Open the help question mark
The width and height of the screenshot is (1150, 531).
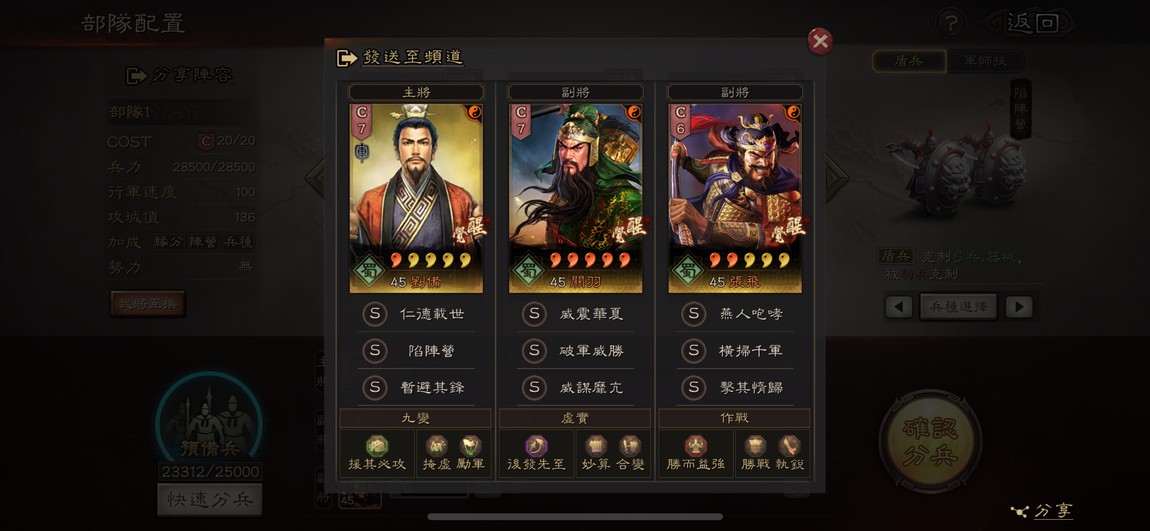pos(950,23)
